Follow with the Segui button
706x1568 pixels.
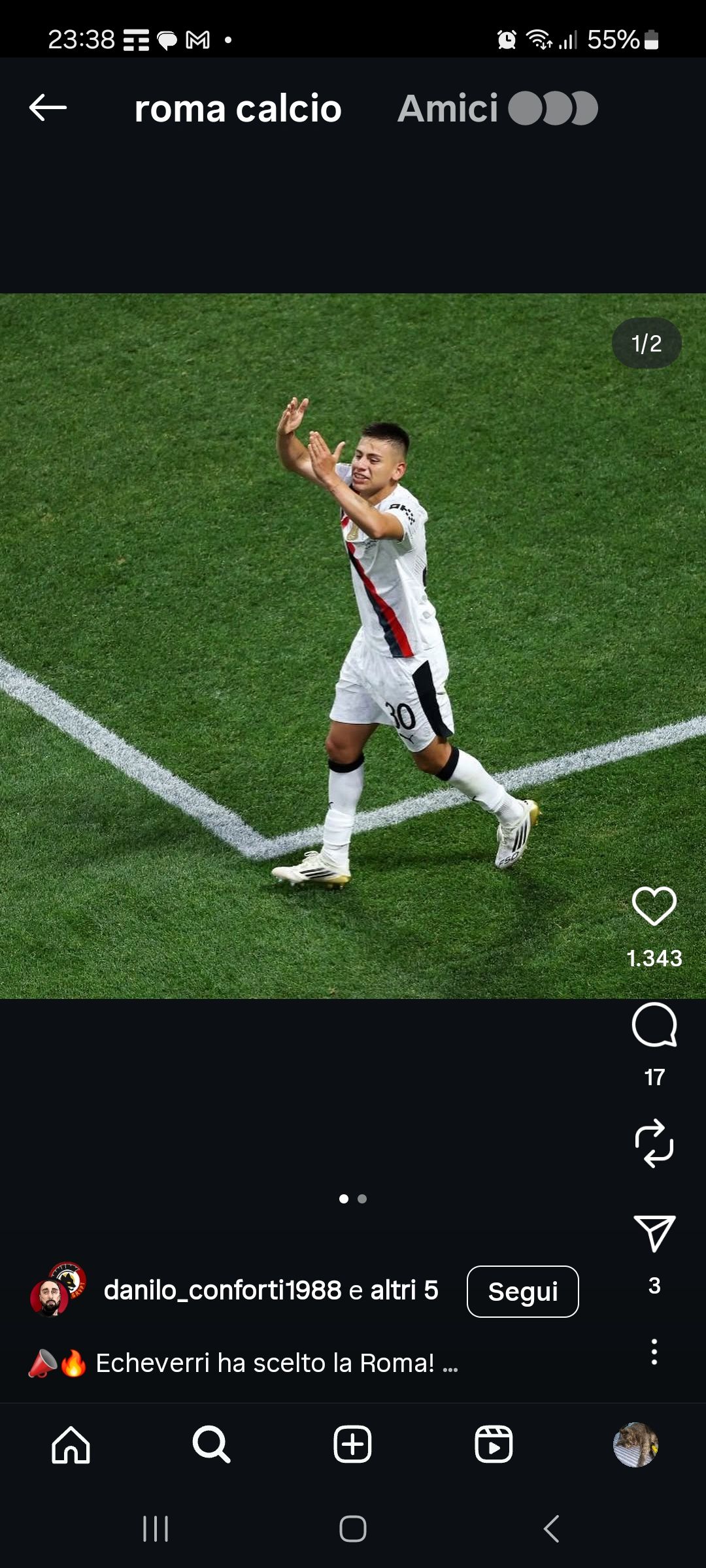click(x=522, y=1292)
